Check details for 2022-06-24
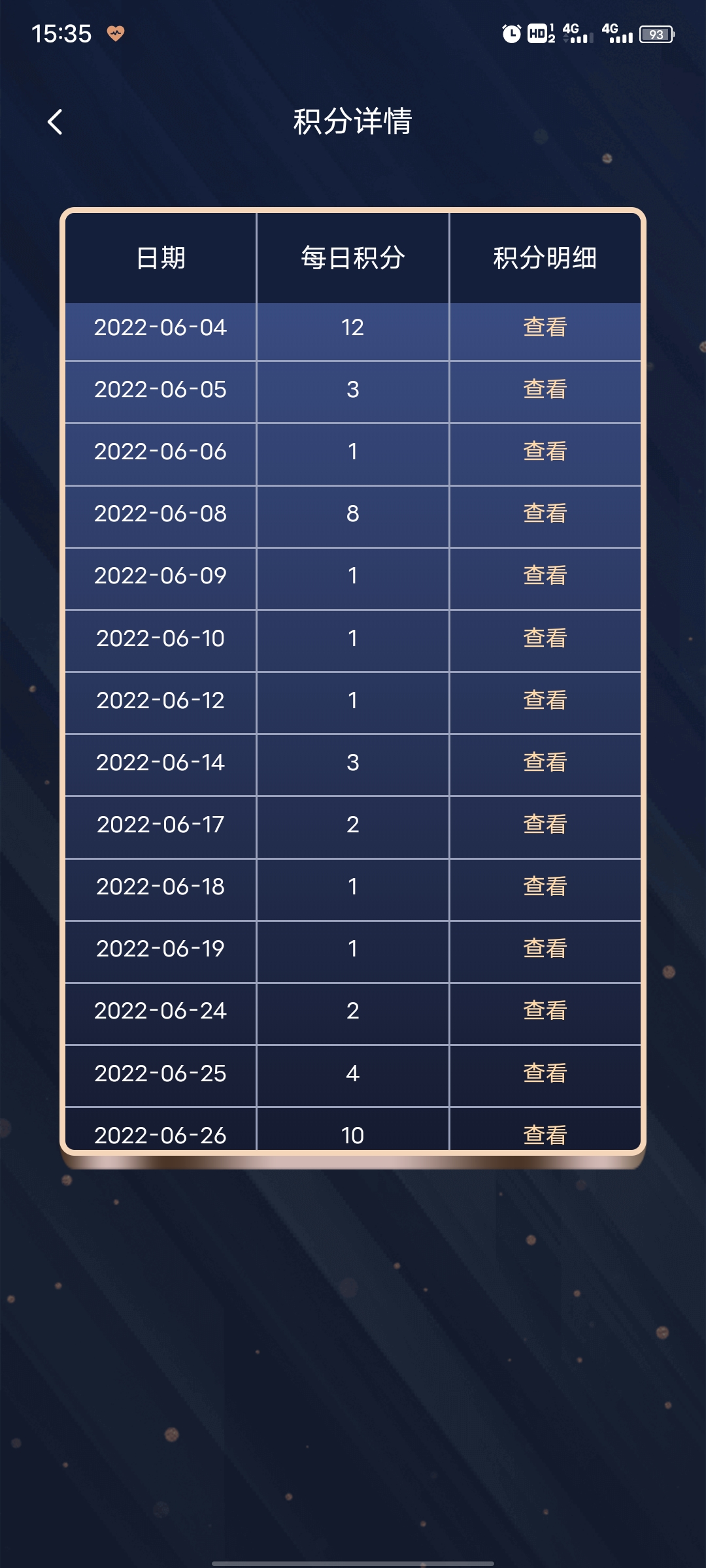 coord(545,1010)
